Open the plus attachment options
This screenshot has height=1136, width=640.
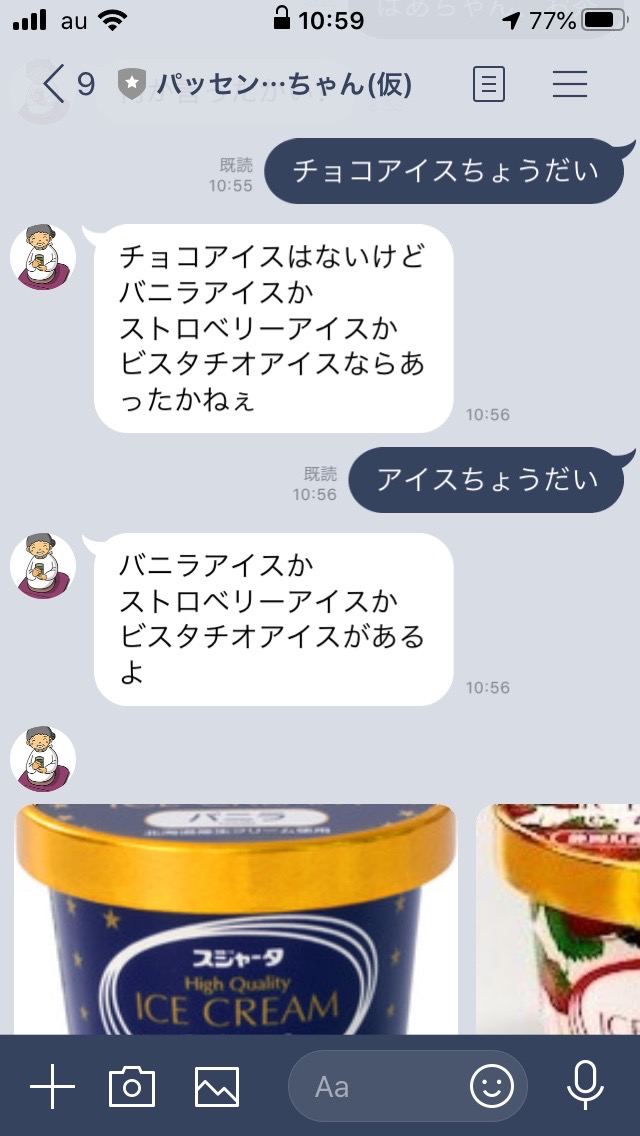click(x=52, y=1086)
